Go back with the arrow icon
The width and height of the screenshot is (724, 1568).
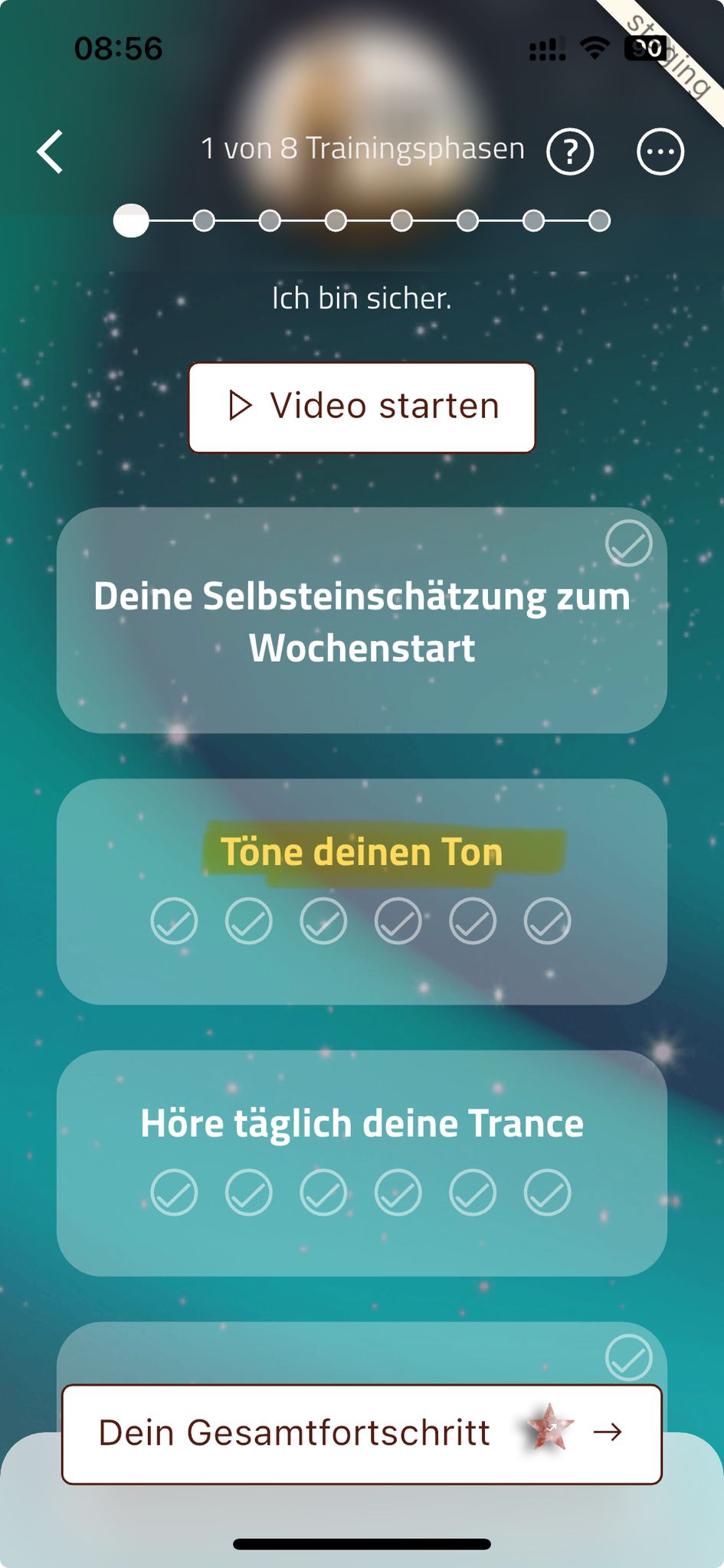click(51, 152)
